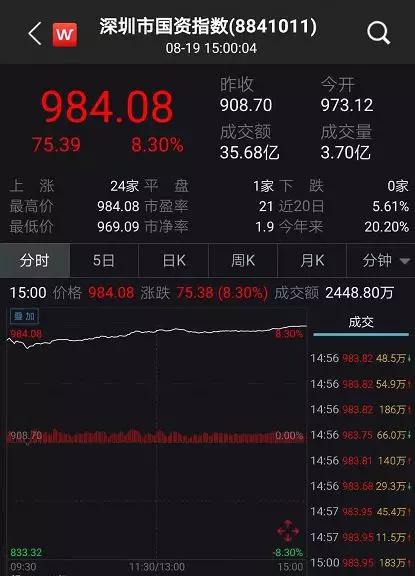
Task: Open the search magnifier icon
Action: click(x=378, y=33)
